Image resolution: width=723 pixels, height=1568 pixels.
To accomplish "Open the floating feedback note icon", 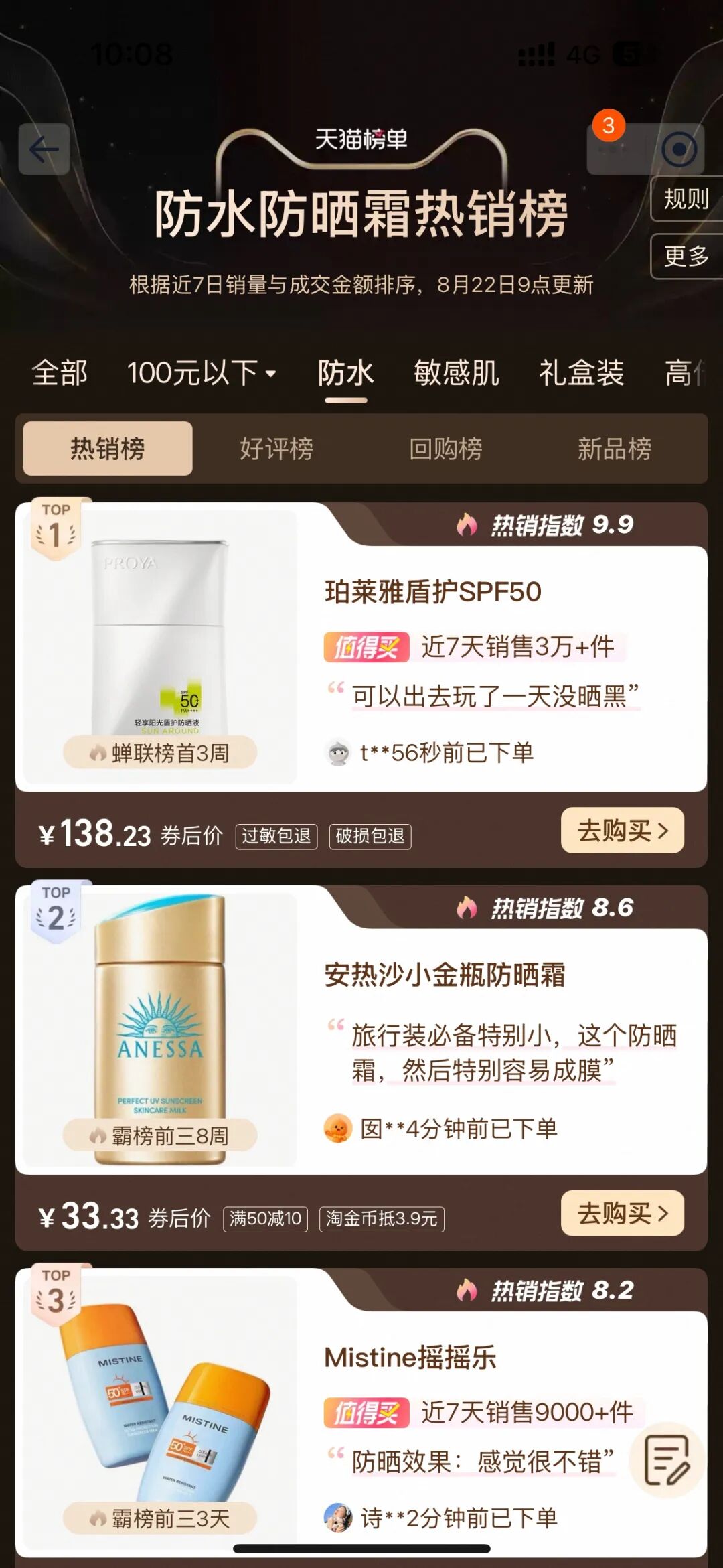I will 667,1461.
